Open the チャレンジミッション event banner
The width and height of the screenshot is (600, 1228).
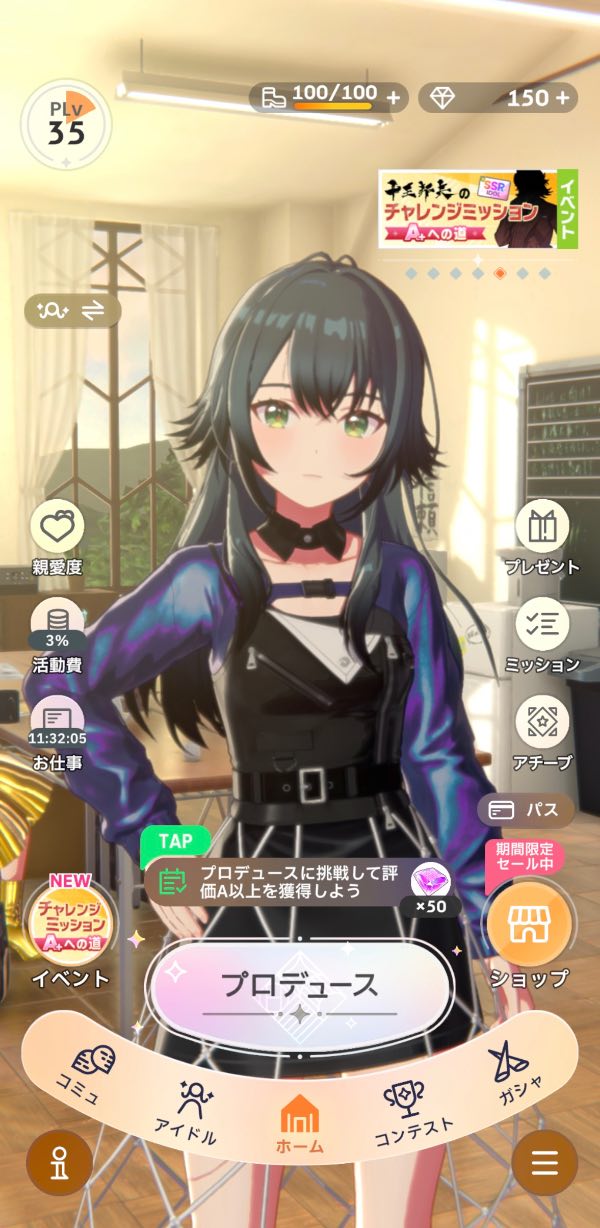[477, 209]
